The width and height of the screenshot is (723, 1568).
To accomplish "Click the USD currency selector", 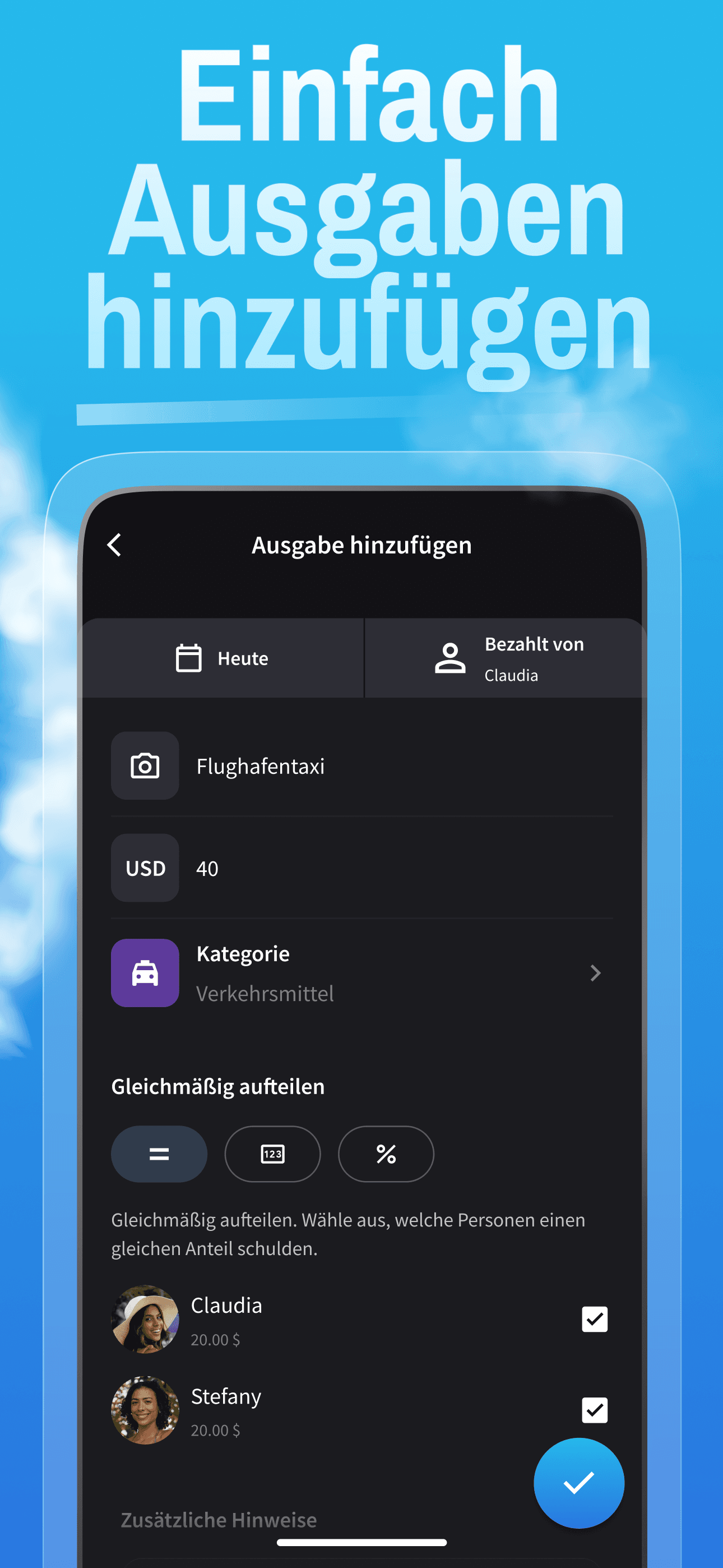I will [x=144, y=869].
